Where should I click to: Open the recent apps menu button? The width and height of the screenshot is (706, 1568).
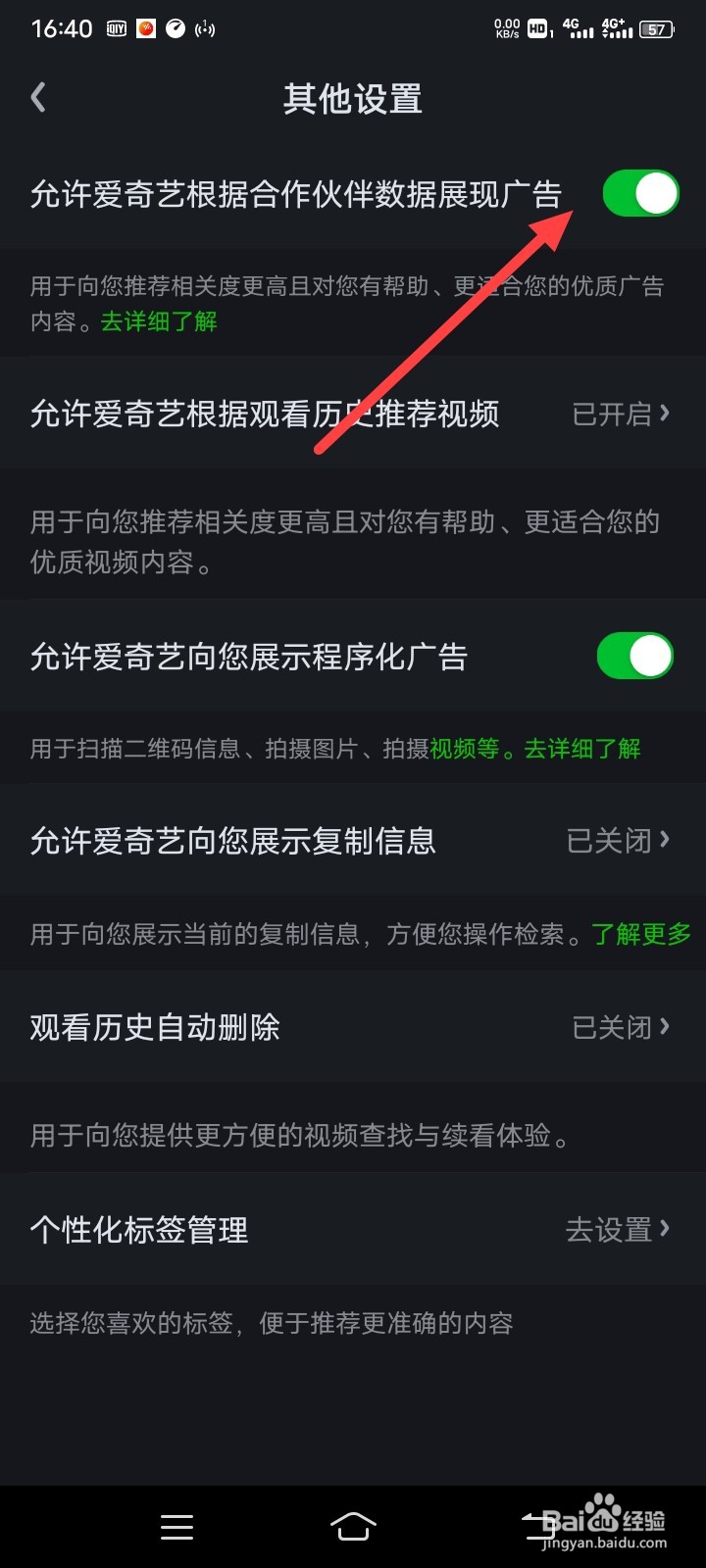click(176, 1526)
